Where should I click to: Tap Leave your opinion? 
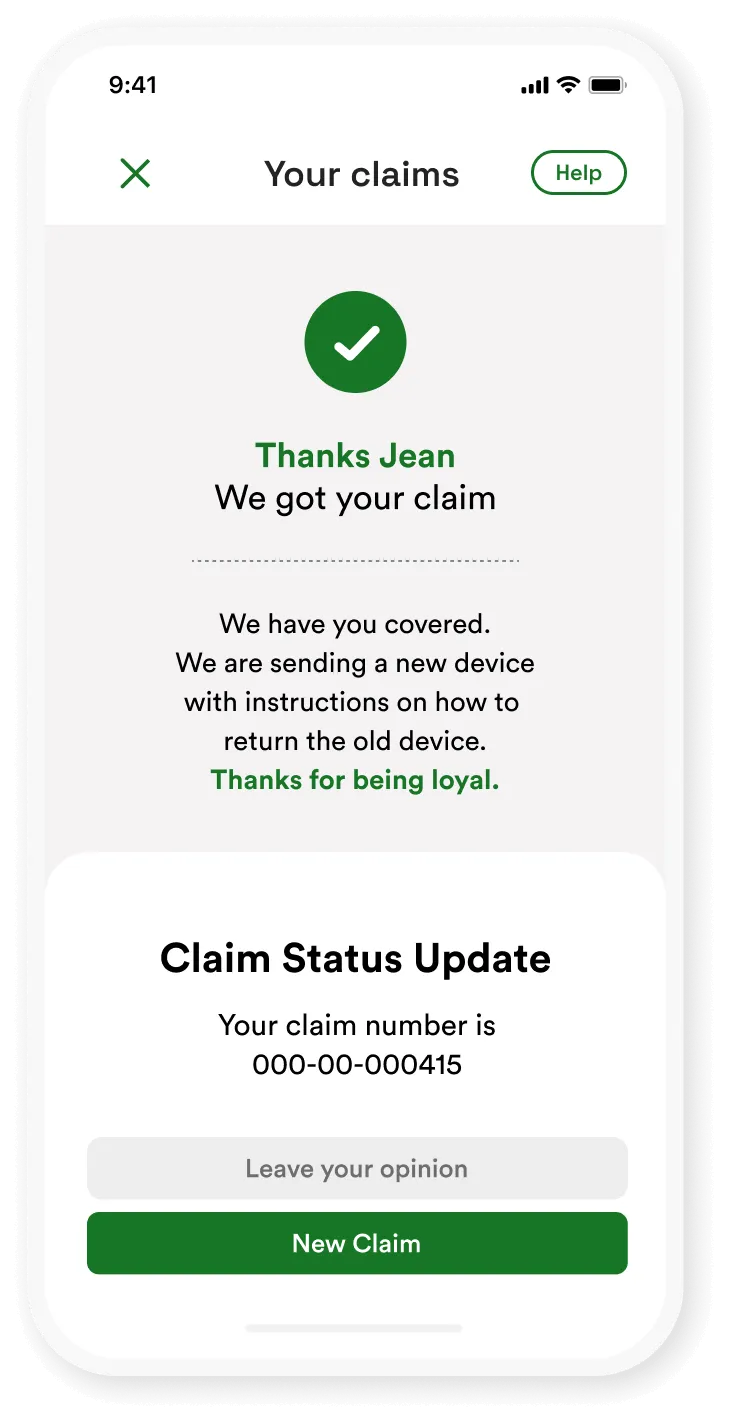(357, 1168)
